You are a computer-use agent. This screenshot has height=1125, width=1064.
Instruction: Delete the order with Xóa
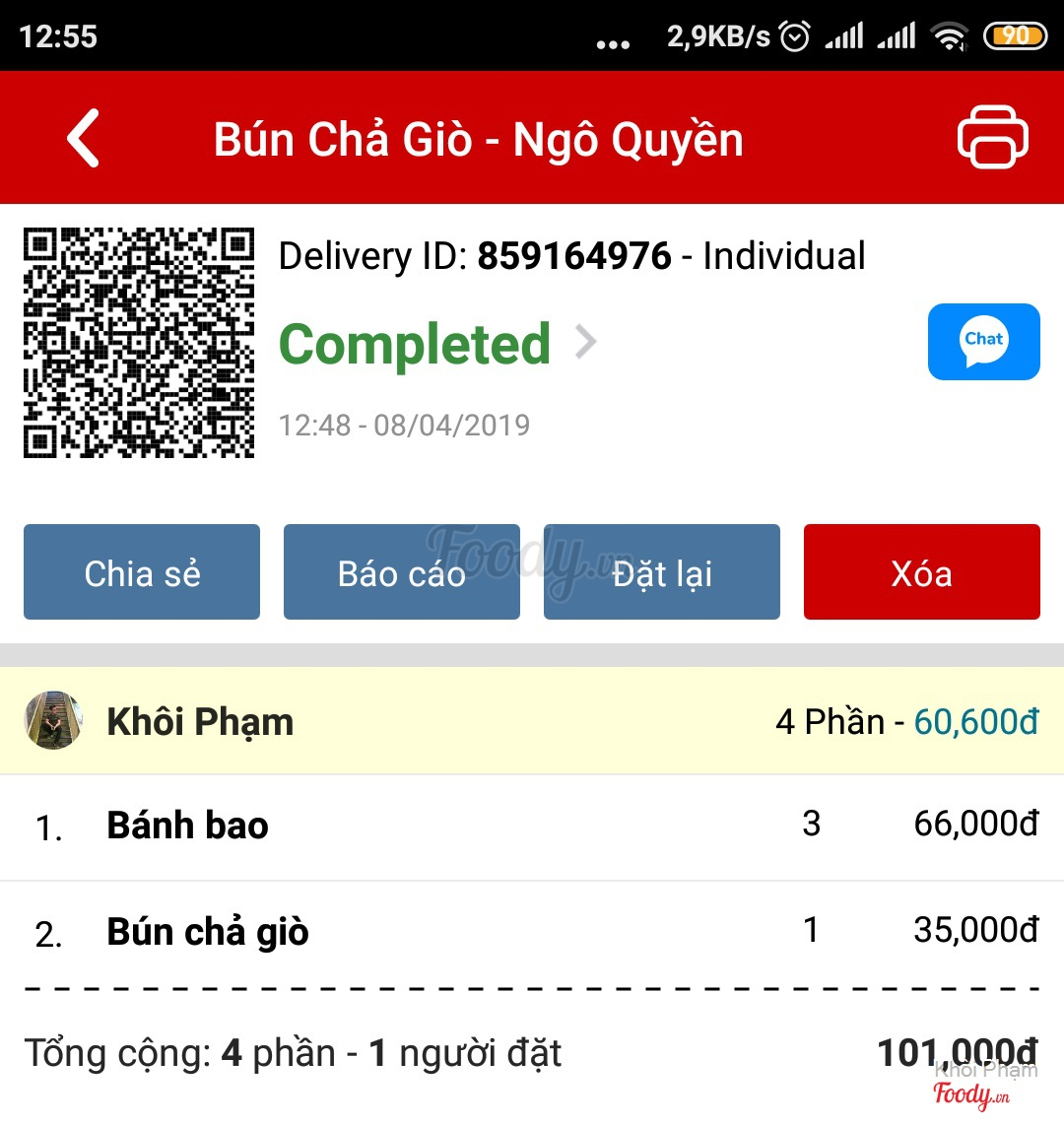tap(921, 572)
